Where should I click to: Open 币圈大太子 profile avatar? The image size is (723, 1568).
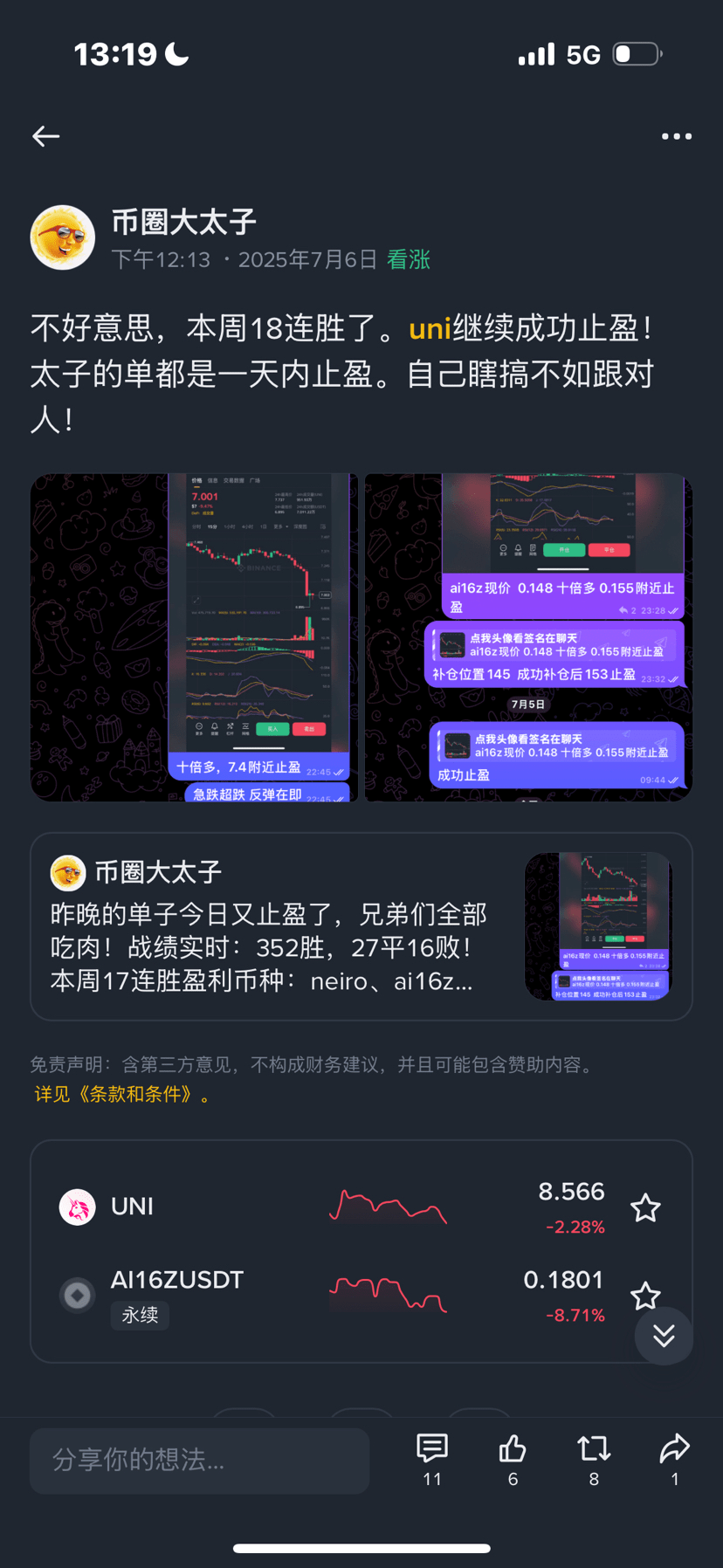click(63, 237)
